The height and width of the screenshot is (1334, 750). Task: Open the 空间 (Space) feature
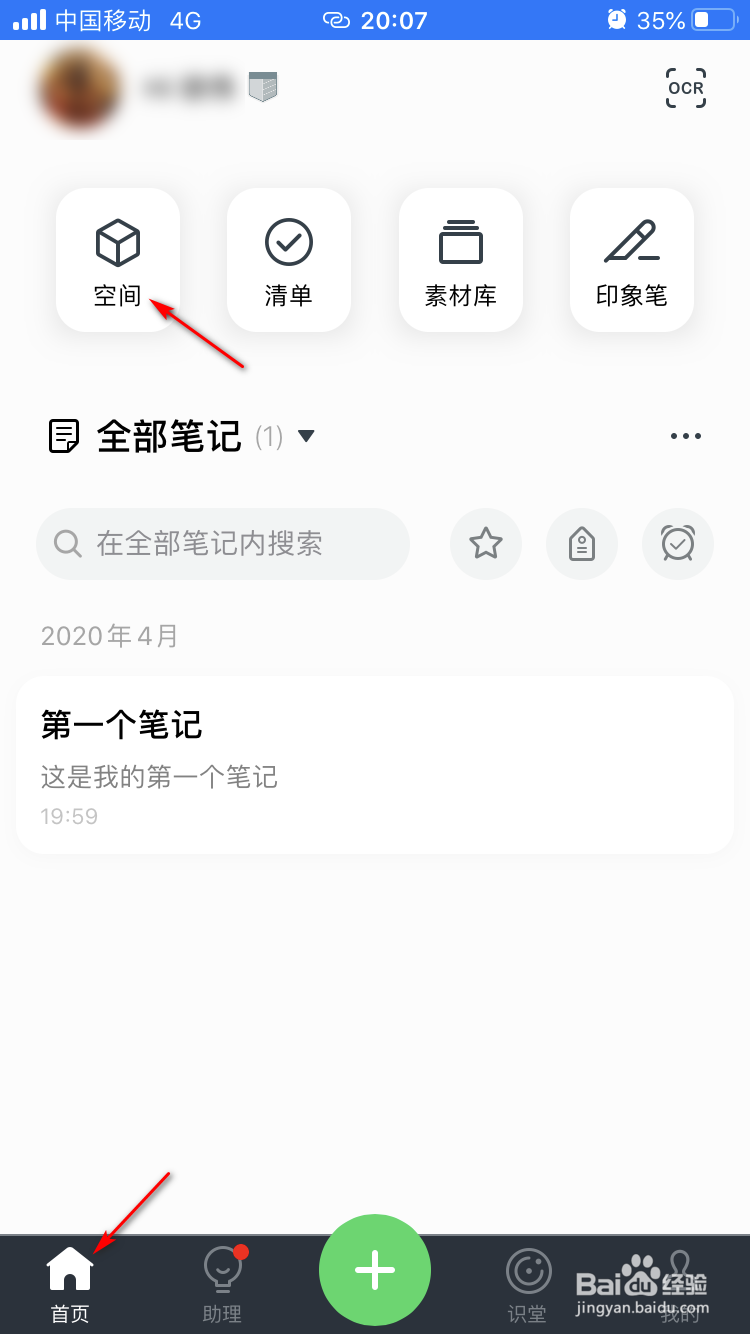(x=117, y=260)
